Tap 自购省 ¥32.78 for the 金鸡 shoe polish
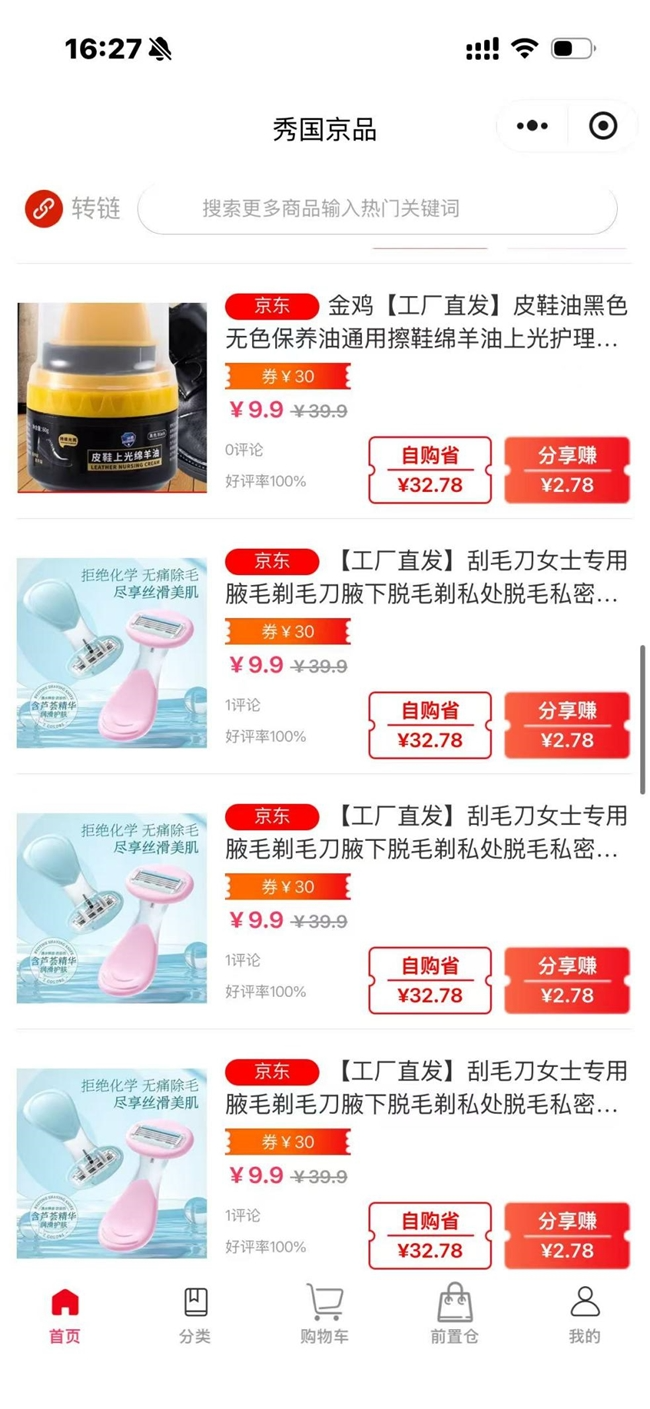The height and width of the screenshot is (1409, 650). [x=430, y=470]
